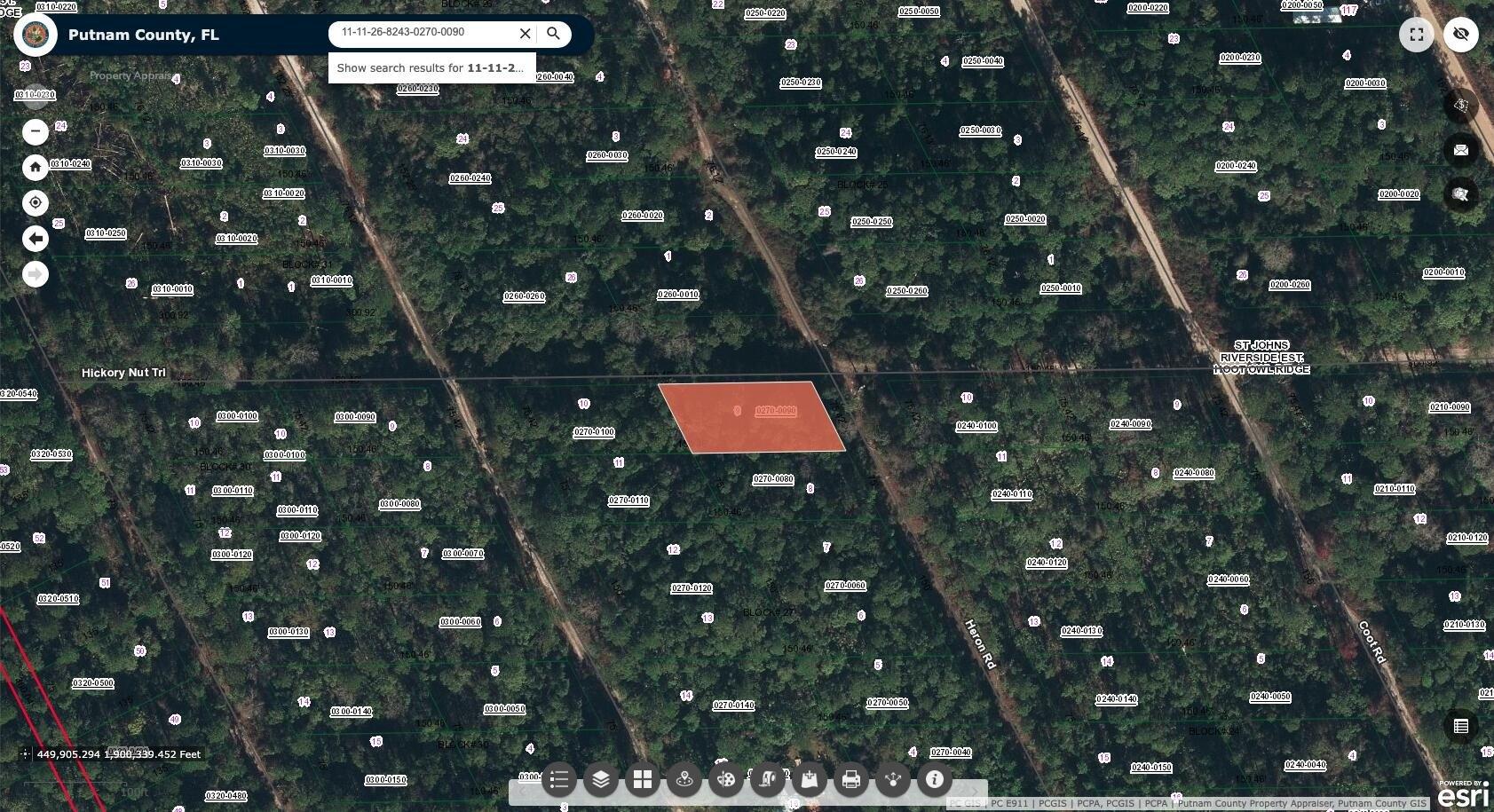This screenshot has width=1494, height=812.
Task: Open the map layers list
Action: 601,780
